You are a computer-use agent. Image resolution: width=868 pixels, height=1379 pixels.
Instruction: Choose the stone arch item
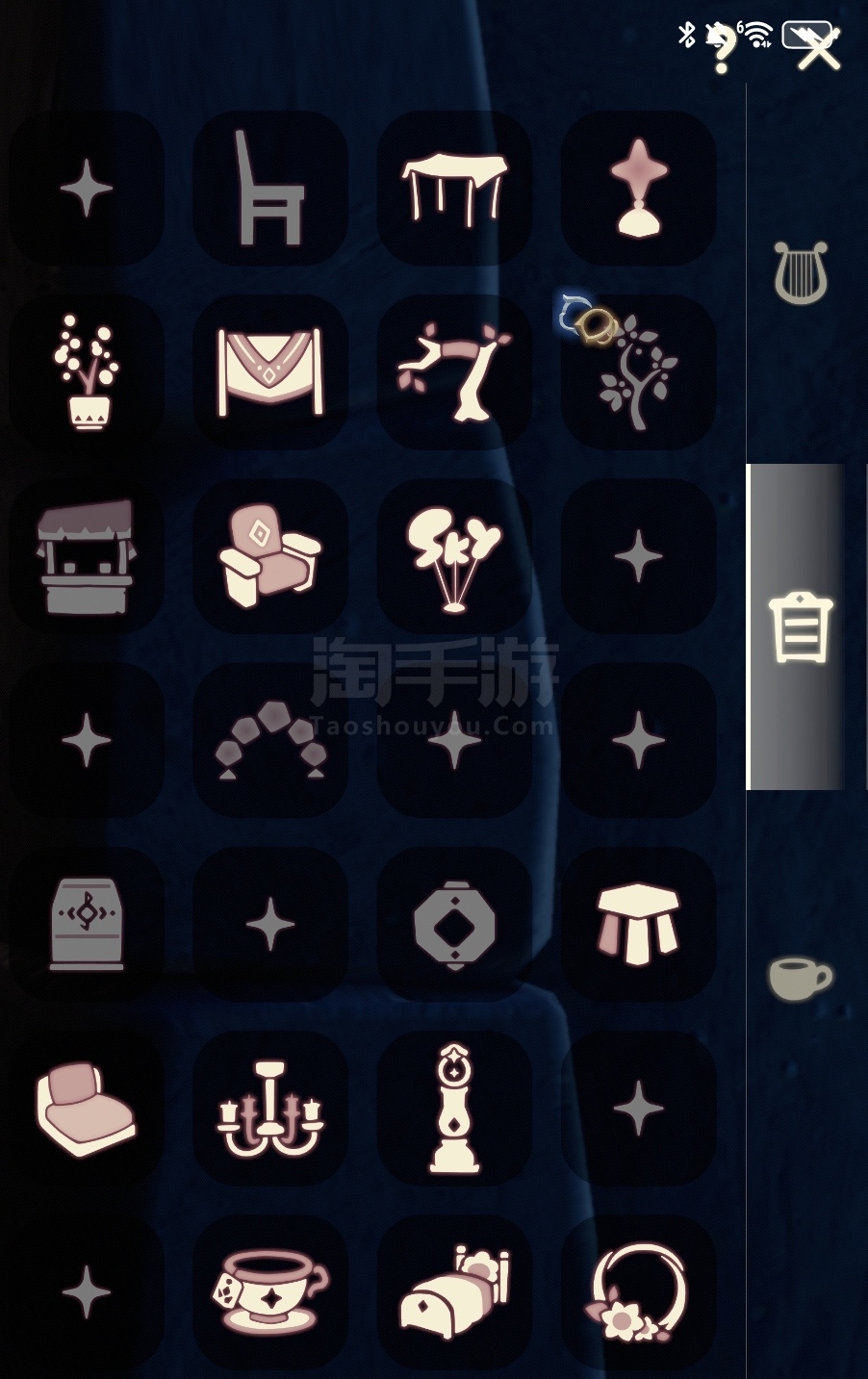pos(270,740)
